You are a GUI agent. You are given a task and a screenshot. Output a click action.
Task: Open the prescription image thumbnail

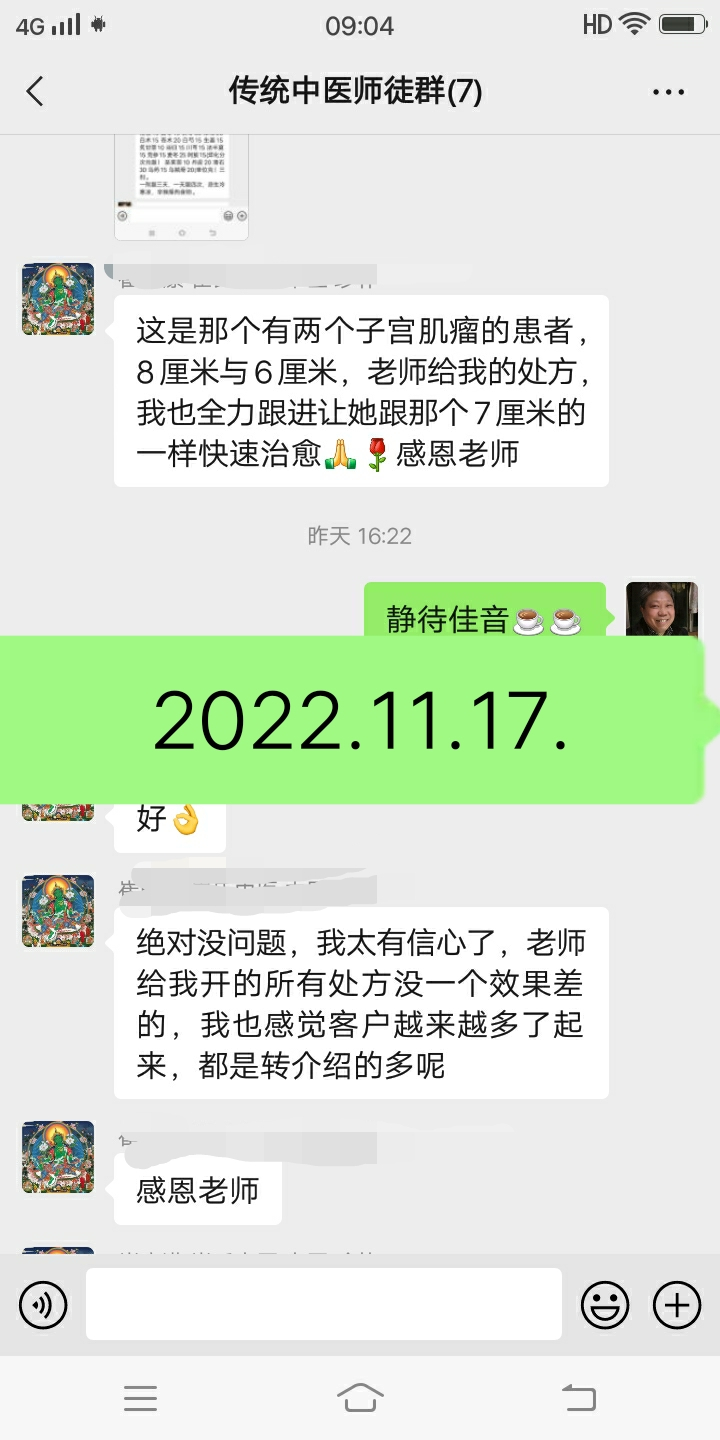(181, 185)
